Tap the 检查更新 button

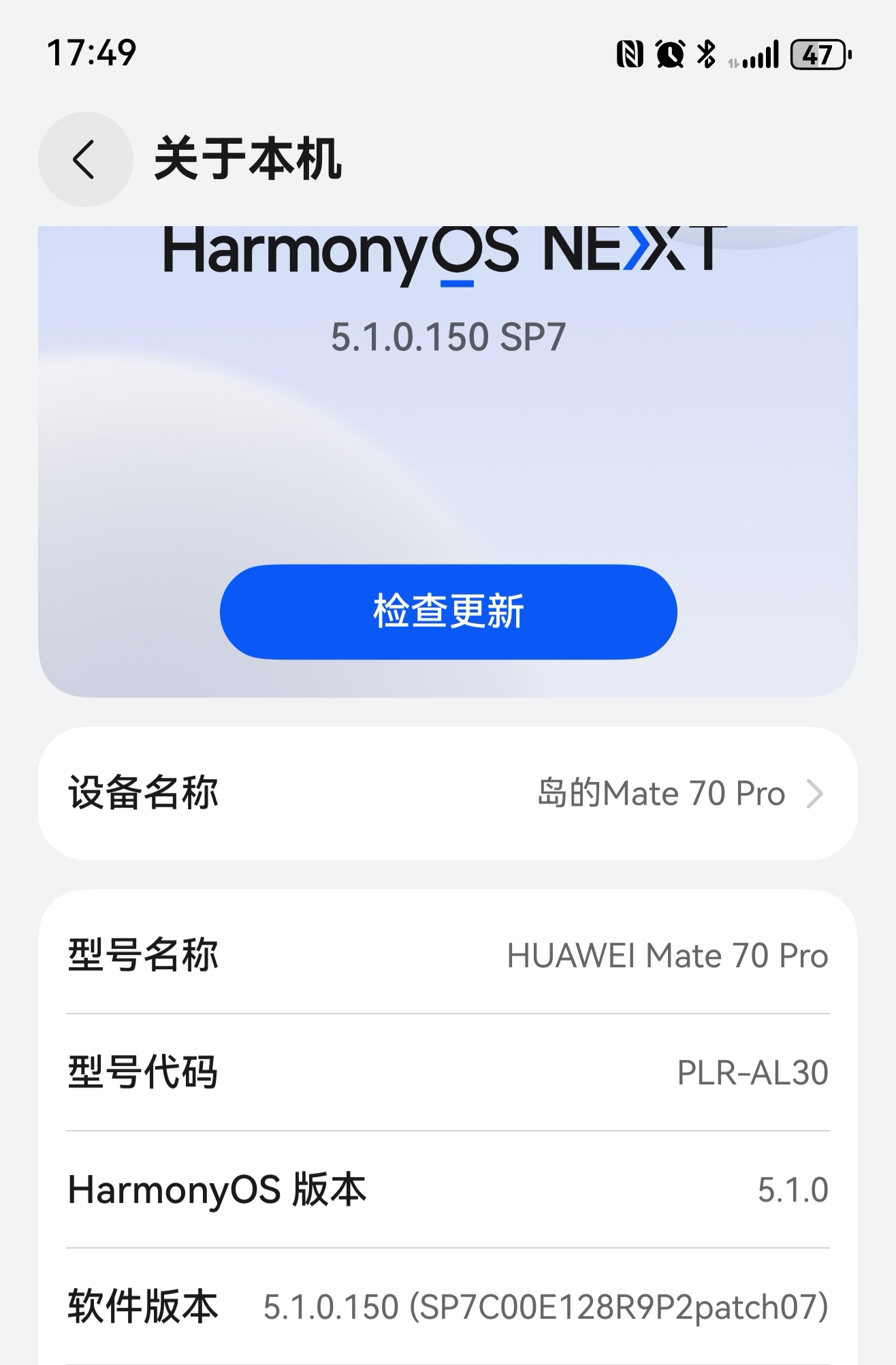pos(448,611)
